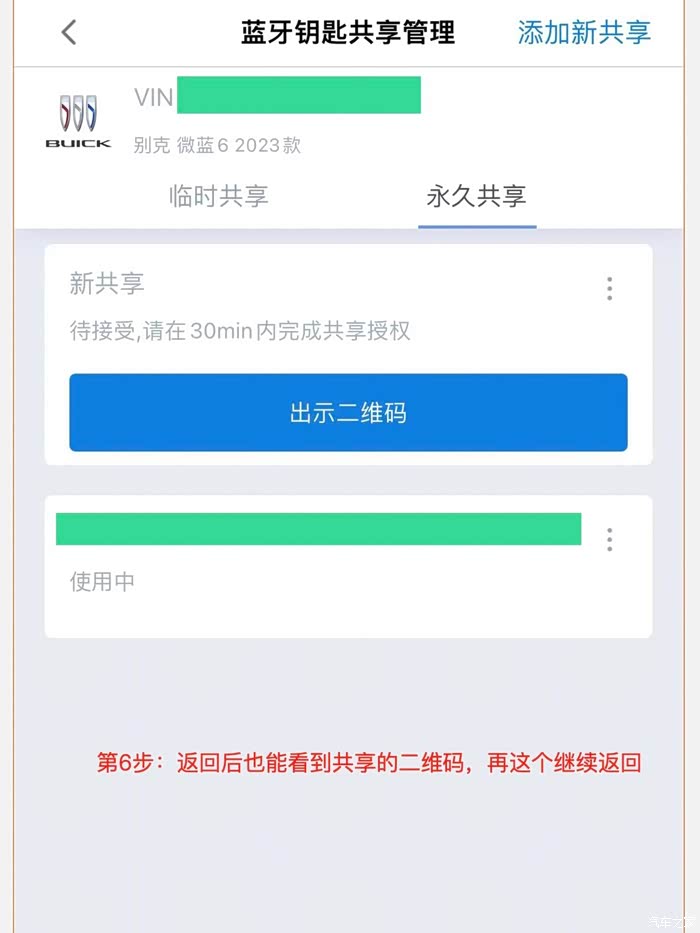Switch to the 临时共享 tab
Screen dimensions: 700x933
219,196
